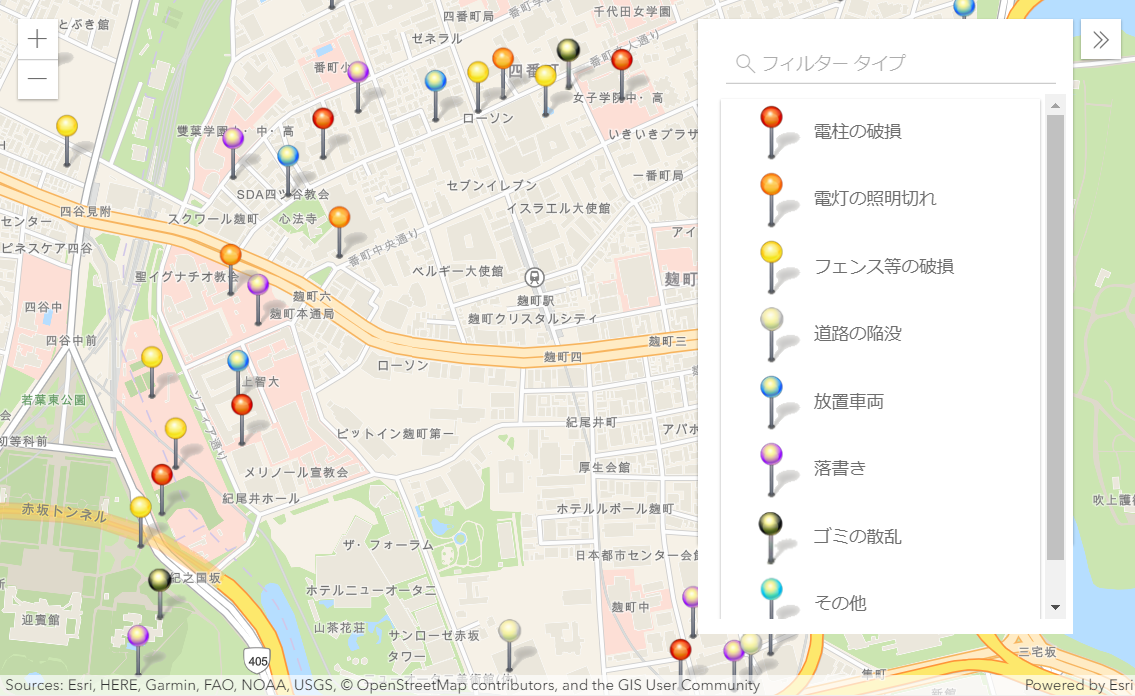Open the blue pin near 上智大
This screenshot has width=1135, height=696.
pos(238,374)
